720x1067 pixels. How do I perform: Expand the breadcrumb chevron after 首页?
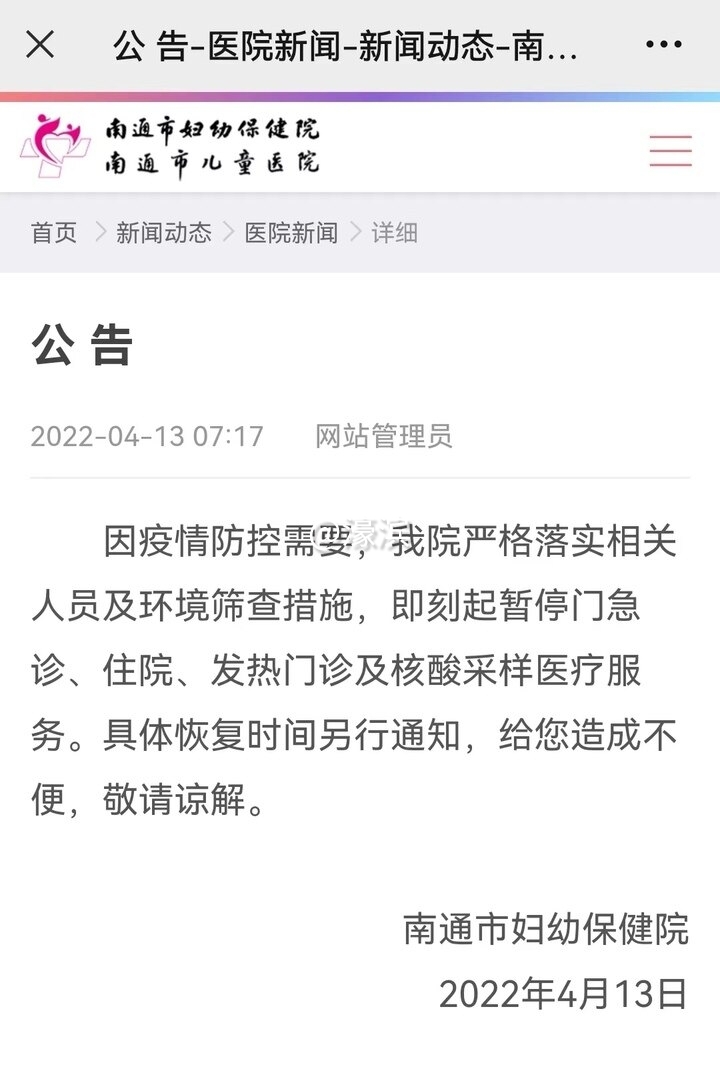99,233
